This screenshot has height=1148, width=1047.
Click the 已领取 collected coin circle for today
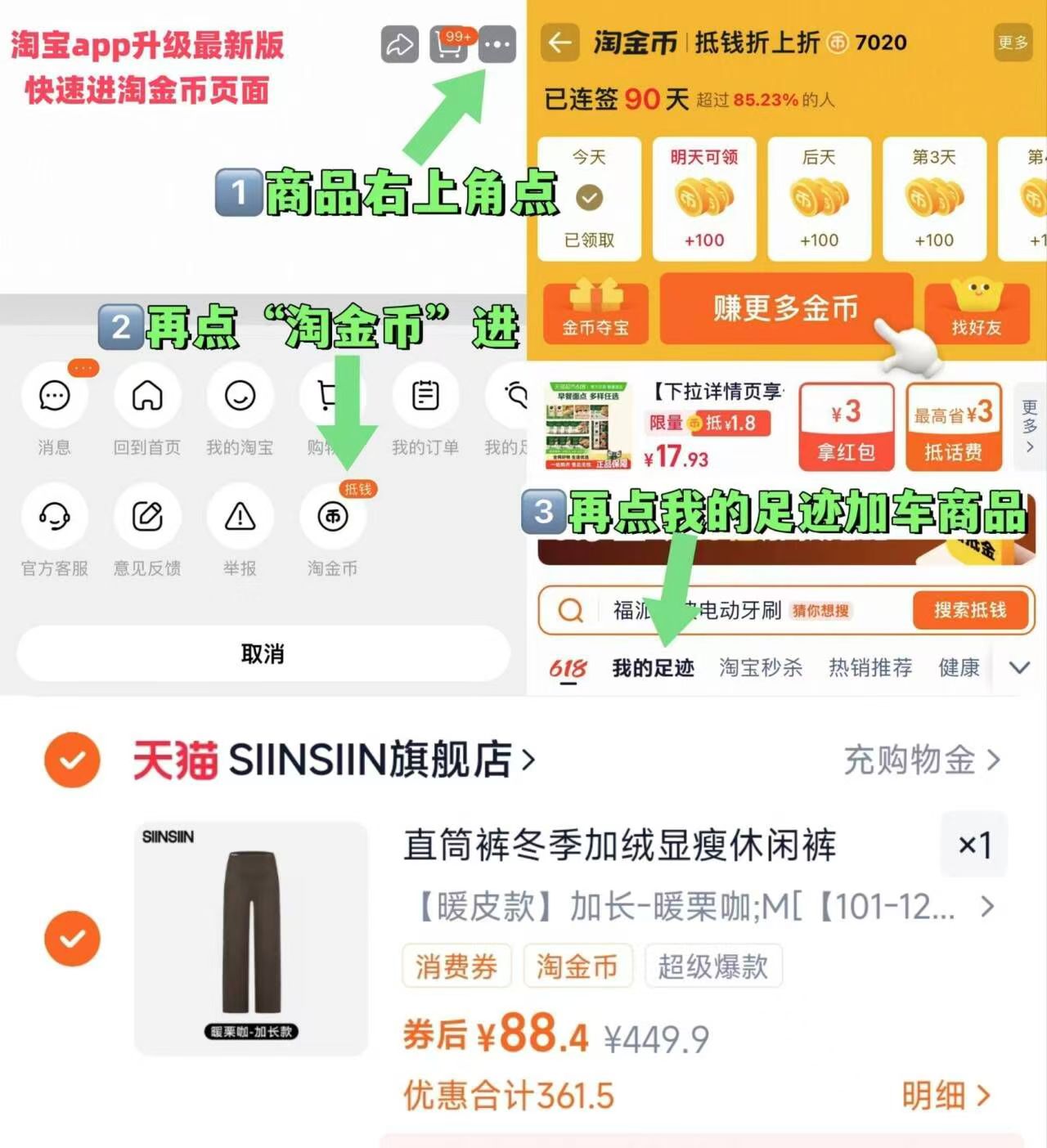click(x=589, y=196)
